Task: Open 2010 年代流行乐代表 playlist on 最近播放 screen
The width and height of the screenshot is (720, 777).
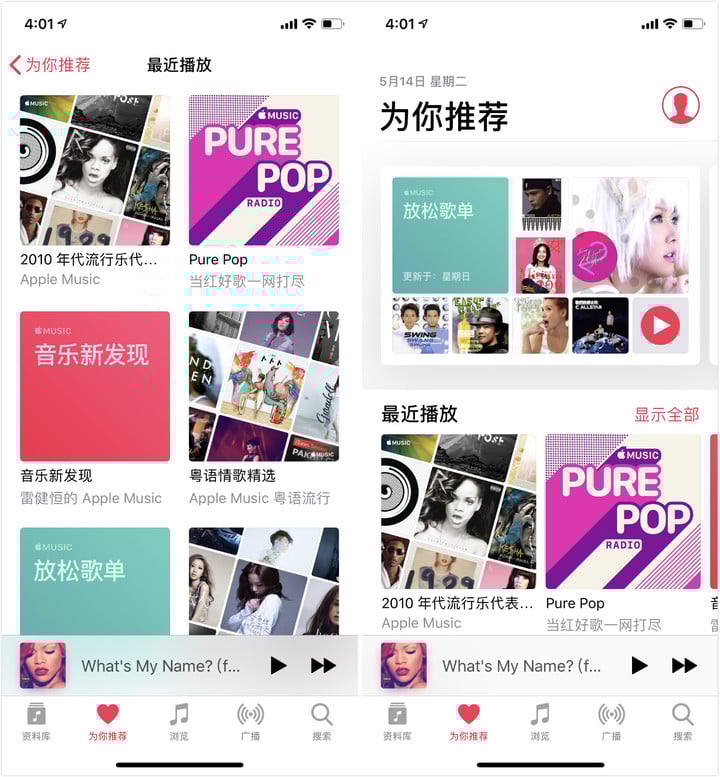Action: pyautogui.click(x=95, y=170)
